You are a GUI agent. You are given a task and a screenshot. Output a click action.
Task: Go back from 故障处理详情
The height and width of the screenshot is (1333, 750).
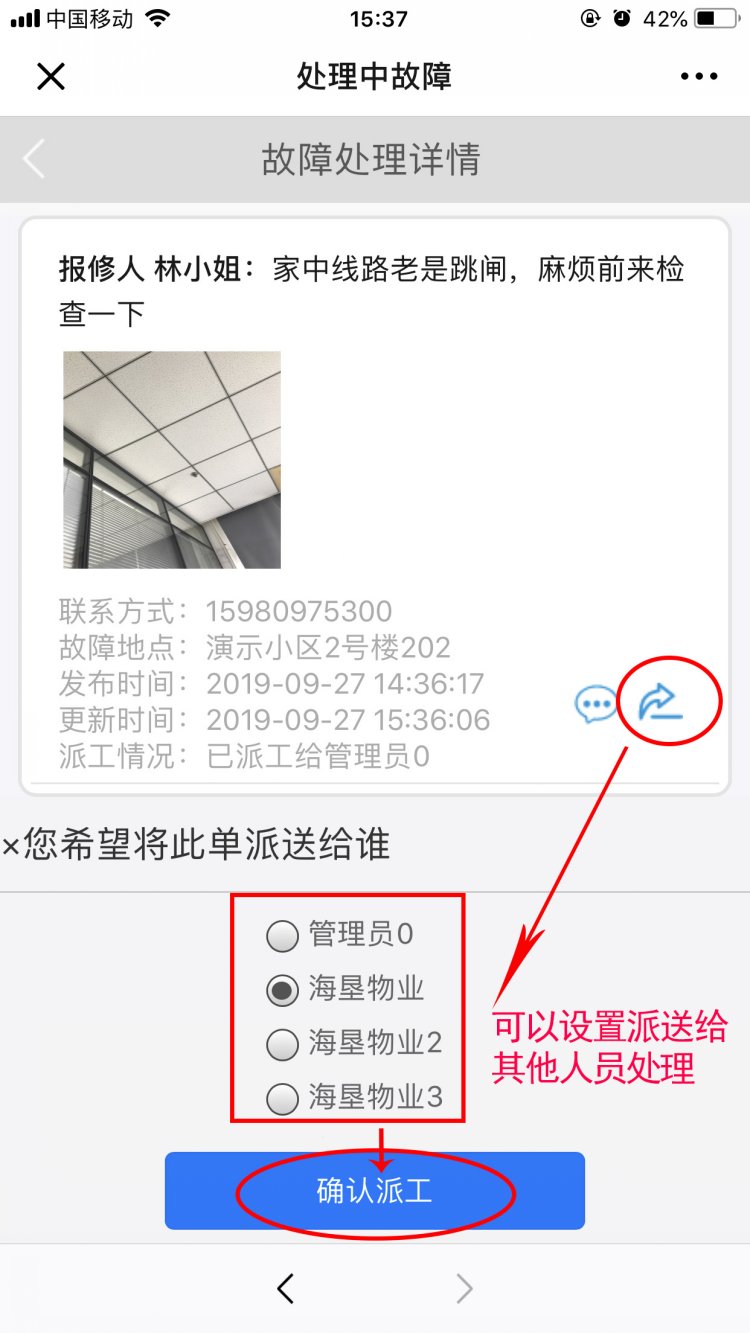[x=35, y=160]
